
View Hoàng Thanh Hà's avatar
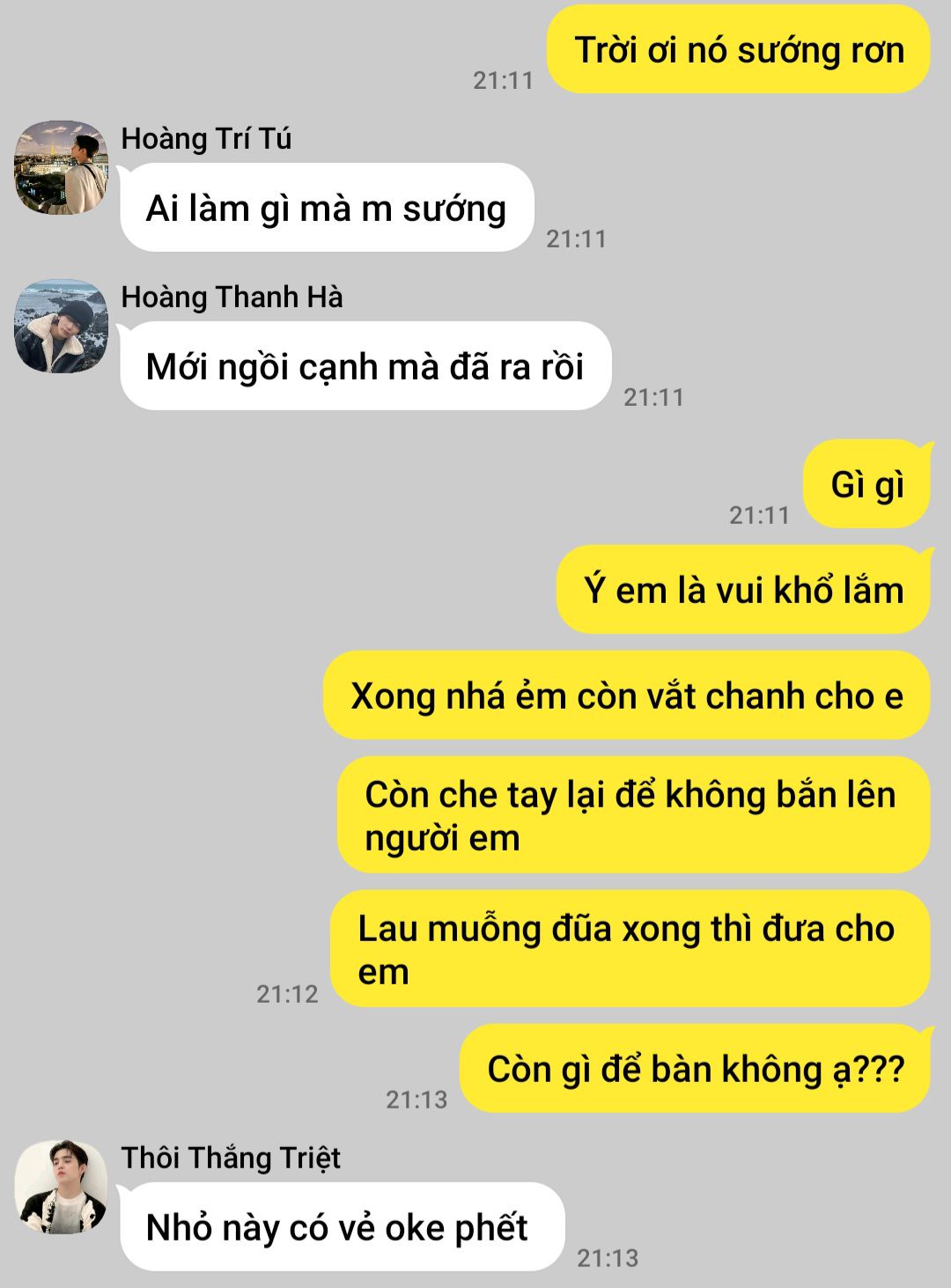[61, 326]
